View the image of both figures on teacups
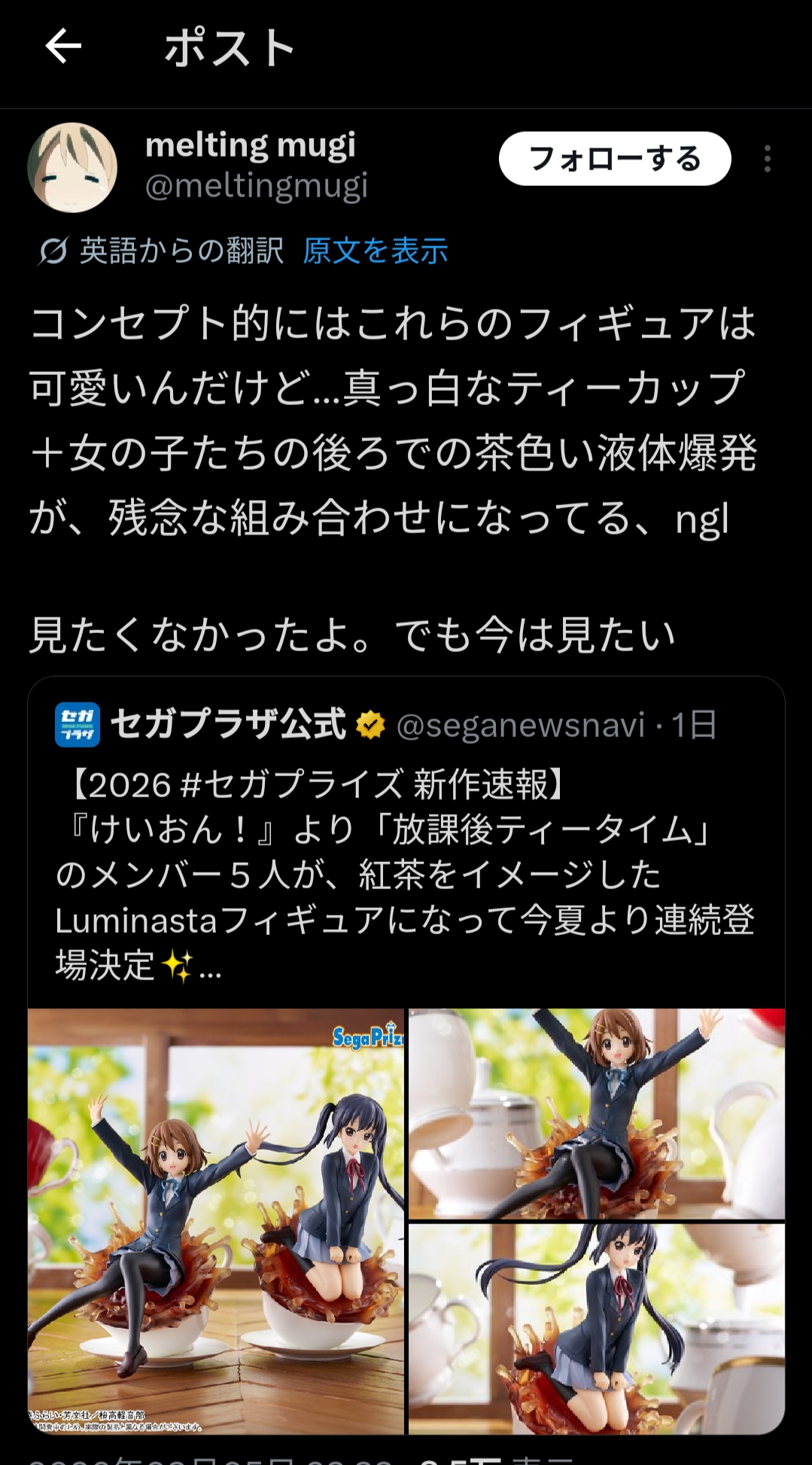 (x=216, y=1220)
